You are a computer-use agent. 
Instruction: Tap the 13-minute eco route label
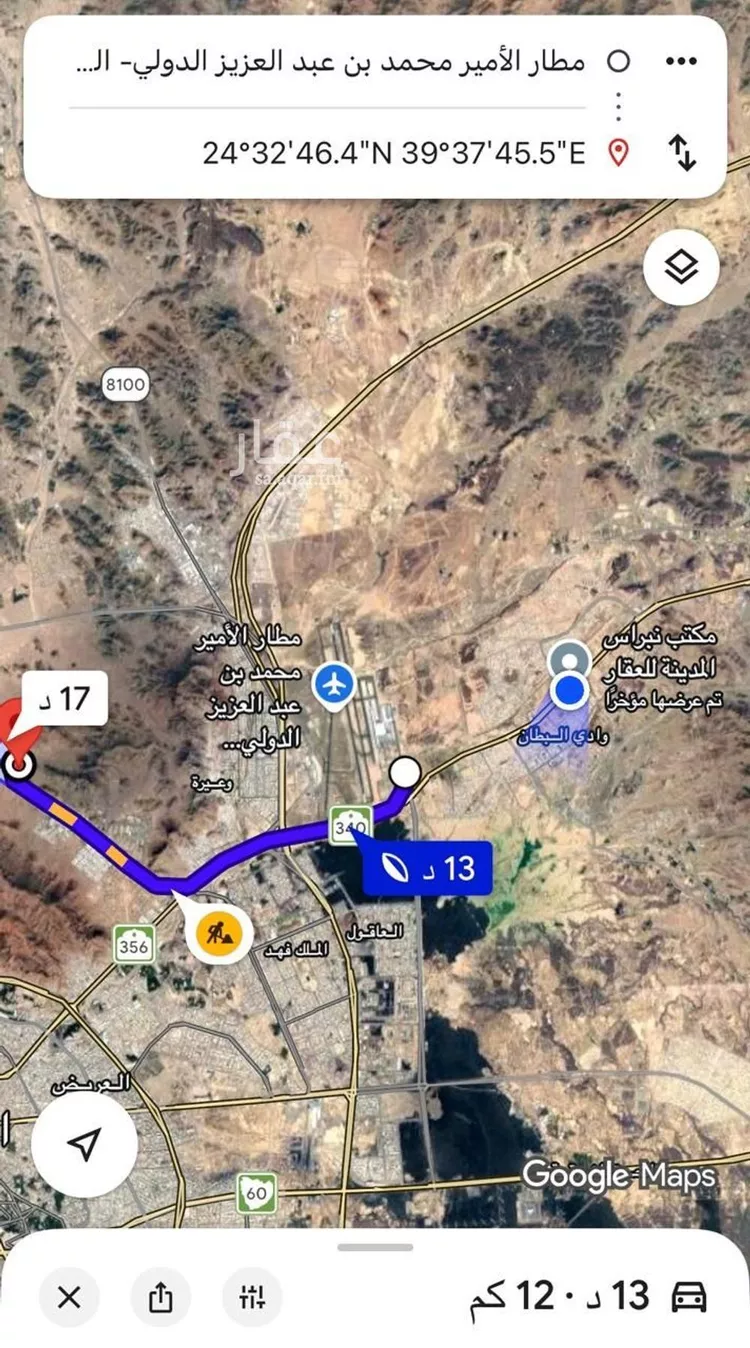[x=428, y=868]
